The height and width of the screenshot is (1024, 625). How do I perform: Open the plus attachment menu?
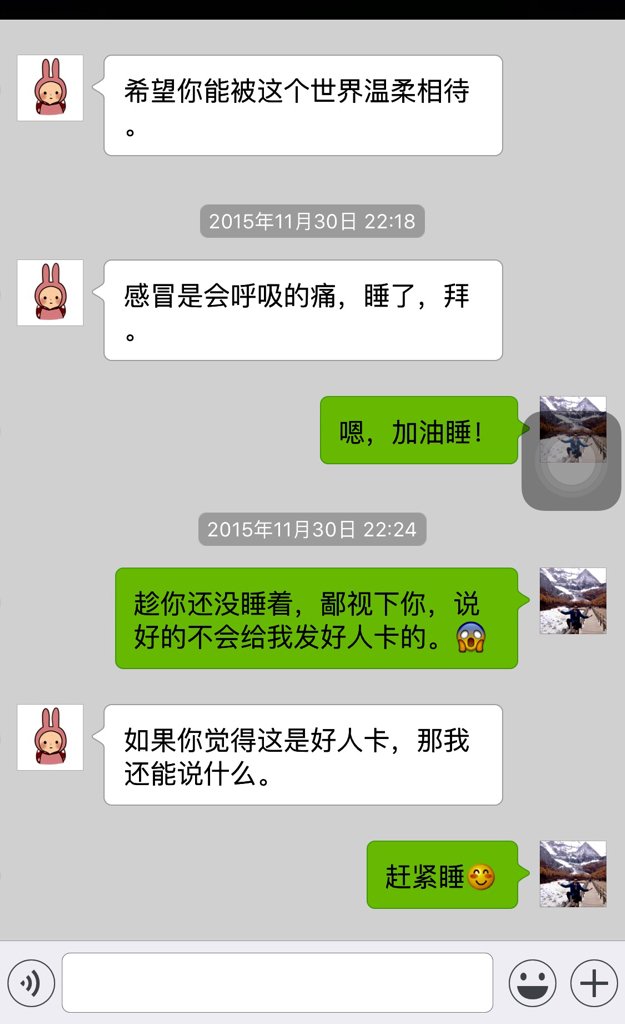pos(594,984)
